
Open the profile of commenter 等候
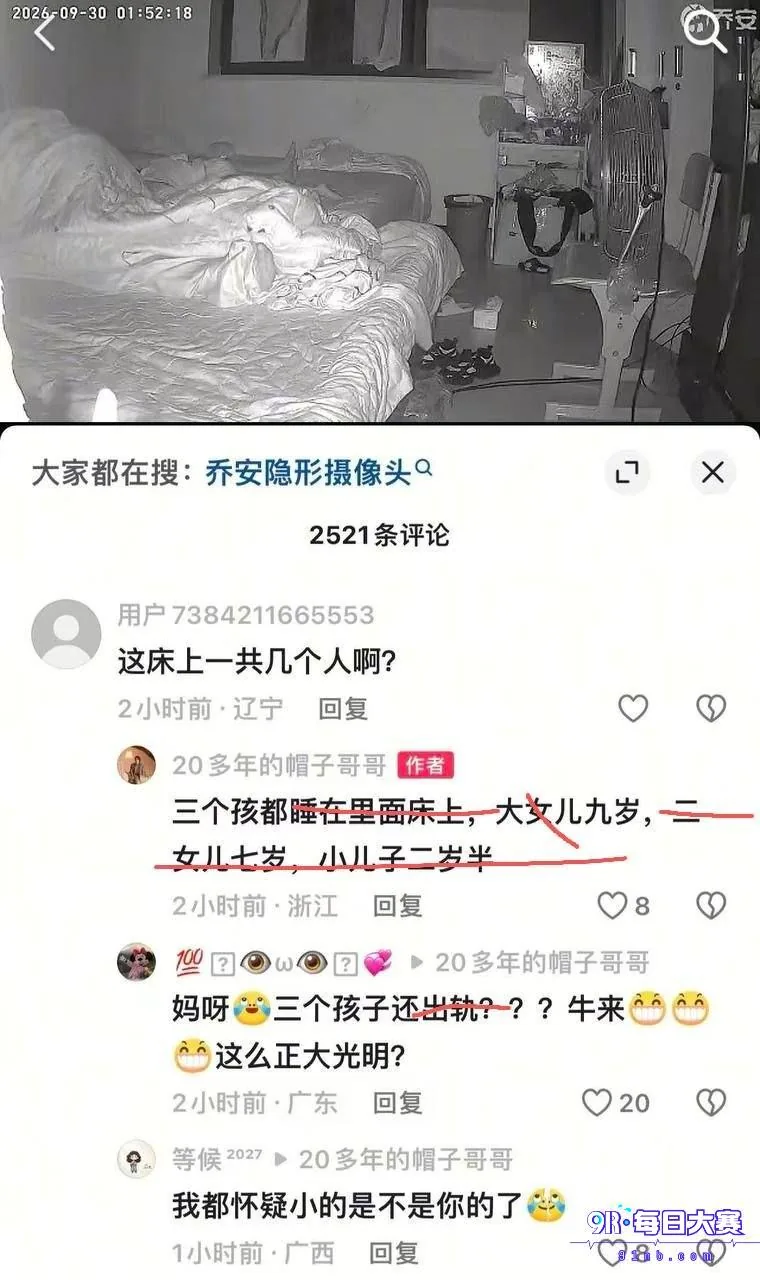point(136,1159)
